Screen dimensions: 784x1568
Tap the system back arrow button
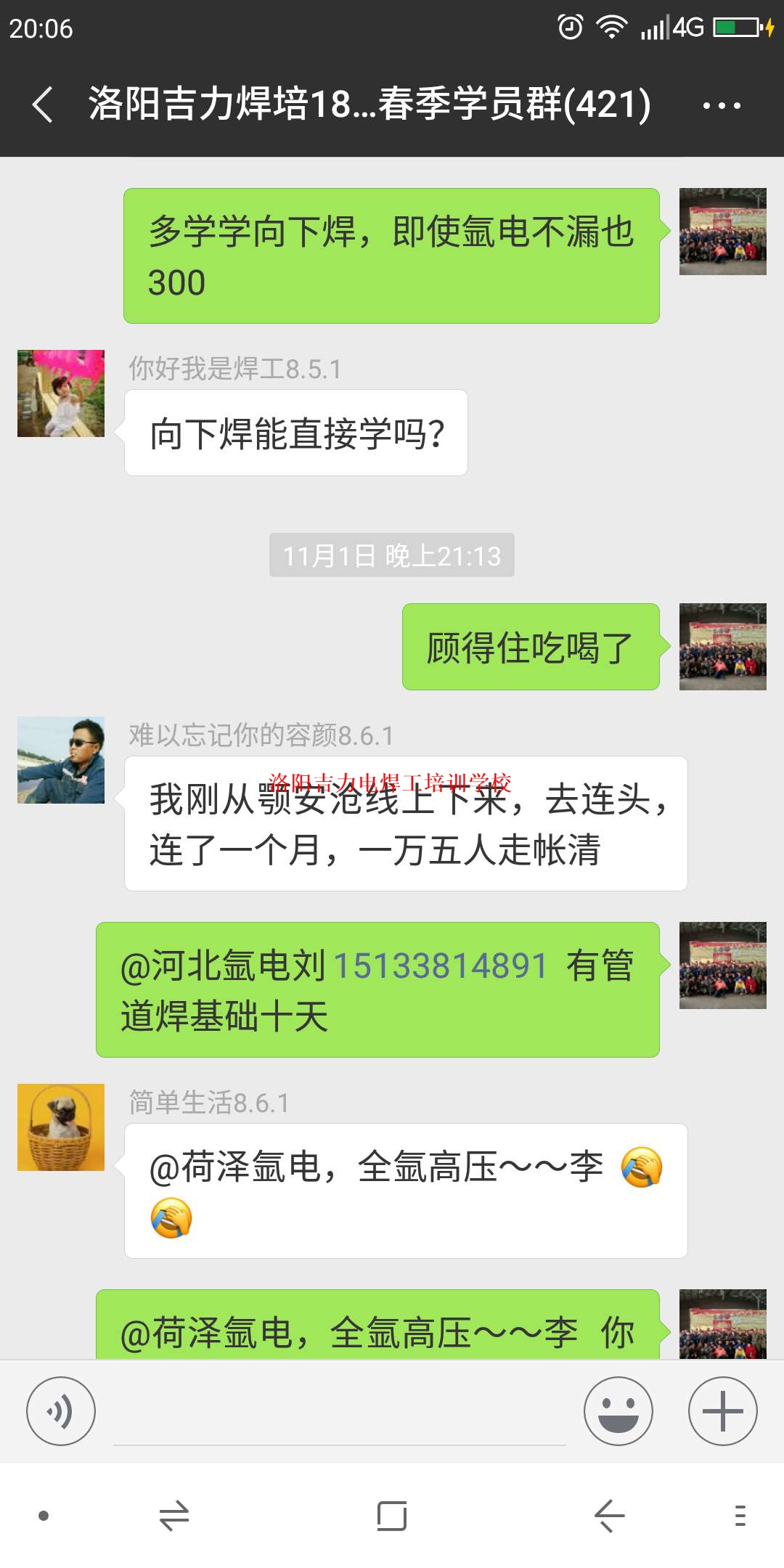click(x=610, y=1516)
